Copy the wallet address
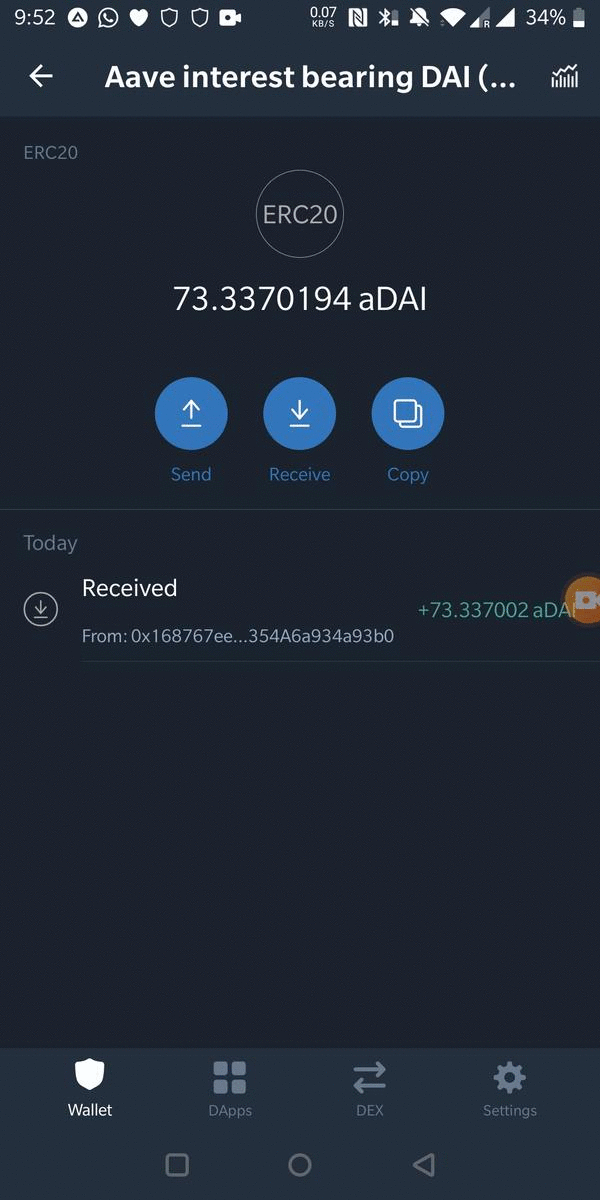600x1200 pixels. (x=407, y=414)
